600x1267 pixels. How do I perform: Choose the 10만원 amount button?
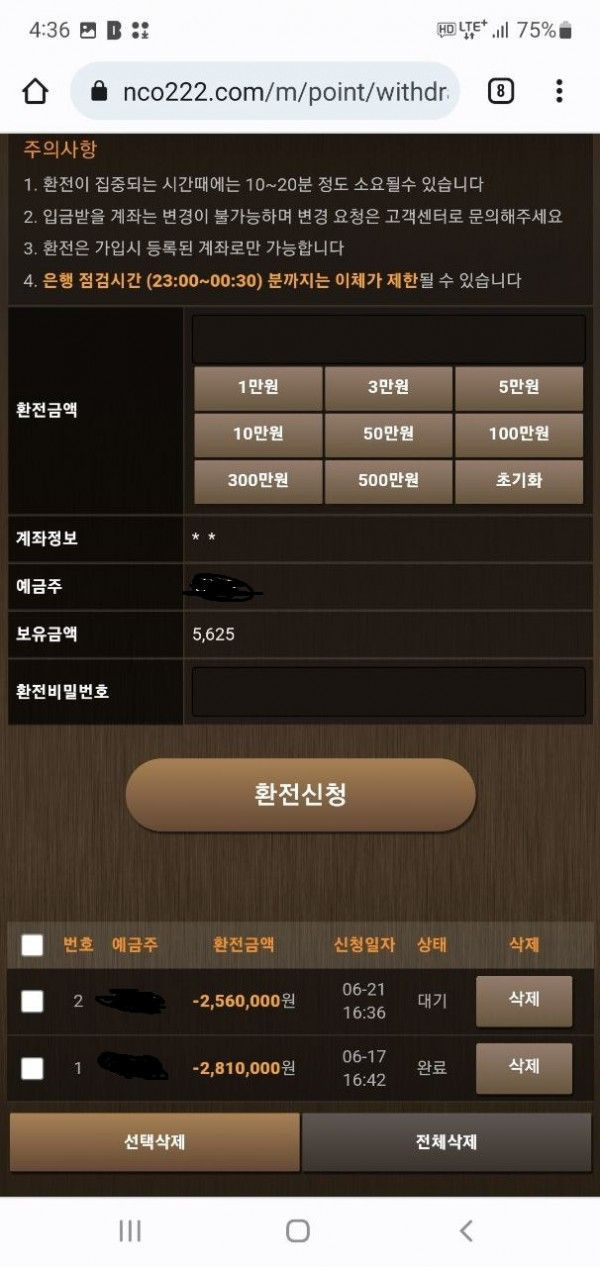click(258, 434)
